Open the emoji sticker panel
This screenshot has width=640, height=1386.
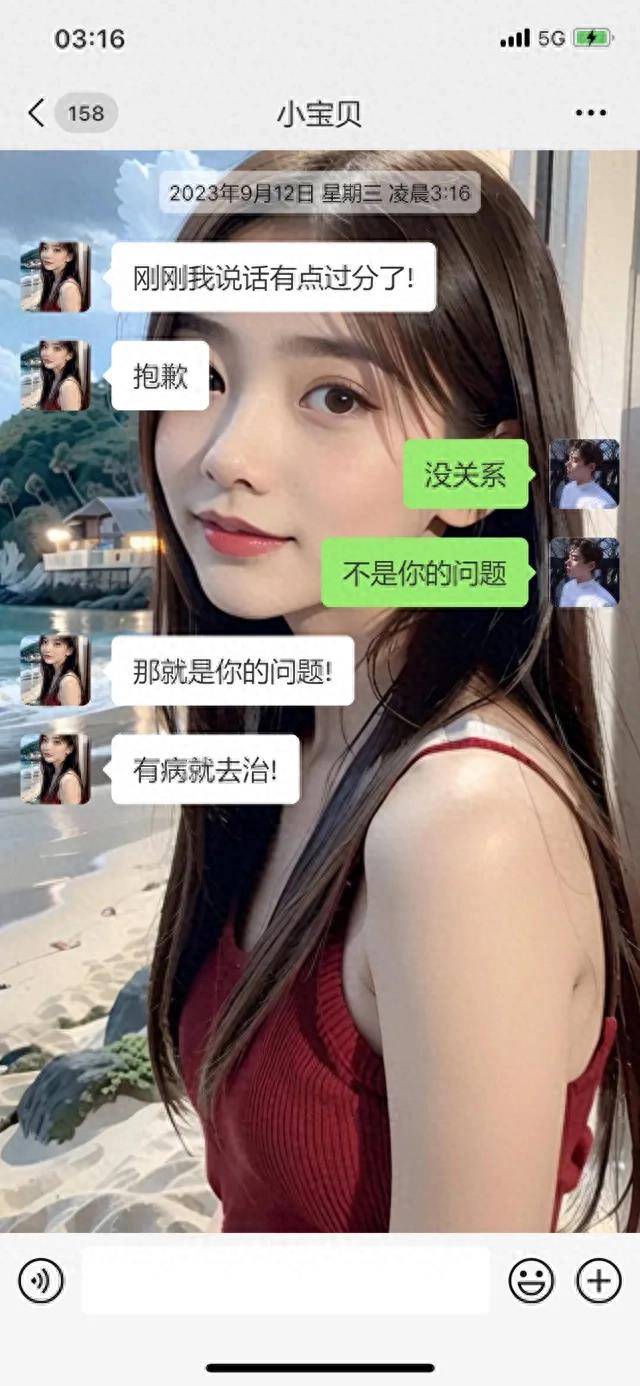[x=531, y=1280]
